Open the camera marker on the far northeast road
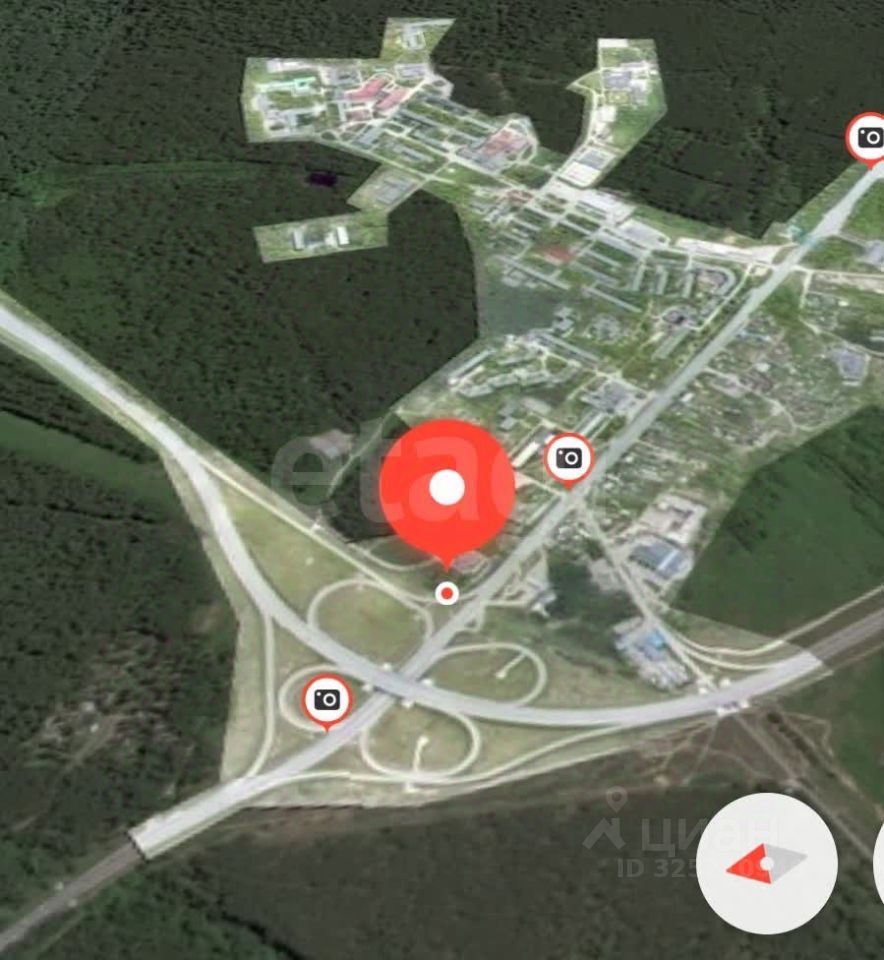Image resolution: width=884 pixels, height=960 pixels. click(x=868, y=137)
